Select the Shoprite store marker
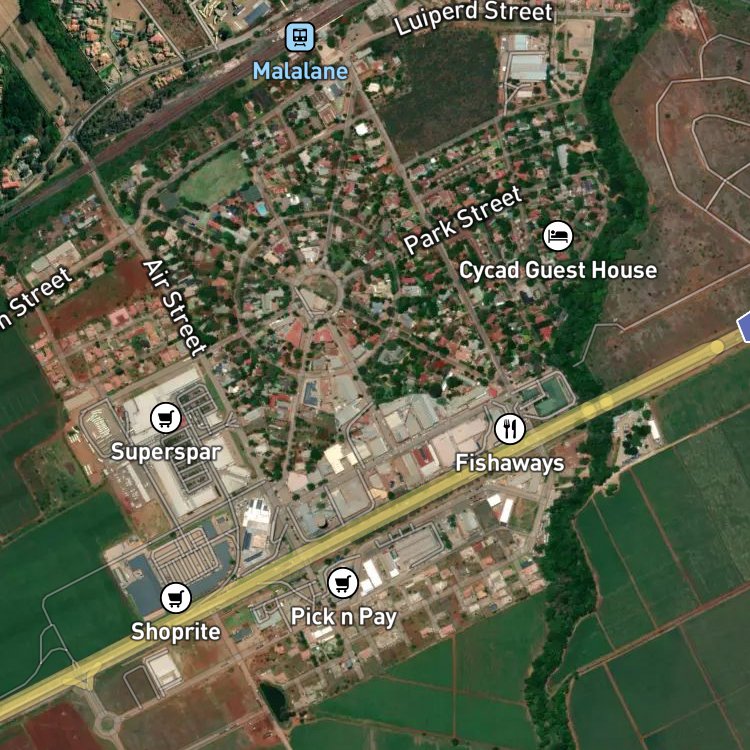Screen dimensions: 750x750 coord(176,598)
